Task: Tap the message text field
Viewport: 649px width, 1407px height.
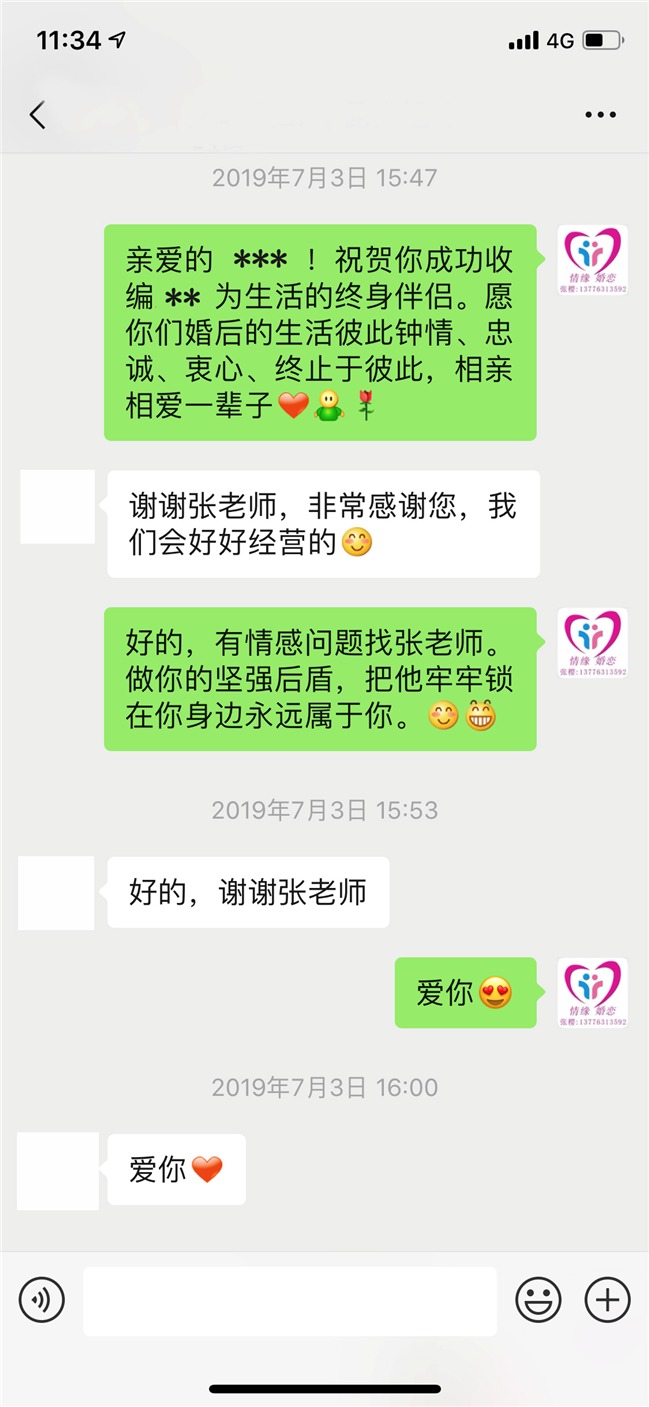Action: pyautogui.click(x=289, y=1301)
